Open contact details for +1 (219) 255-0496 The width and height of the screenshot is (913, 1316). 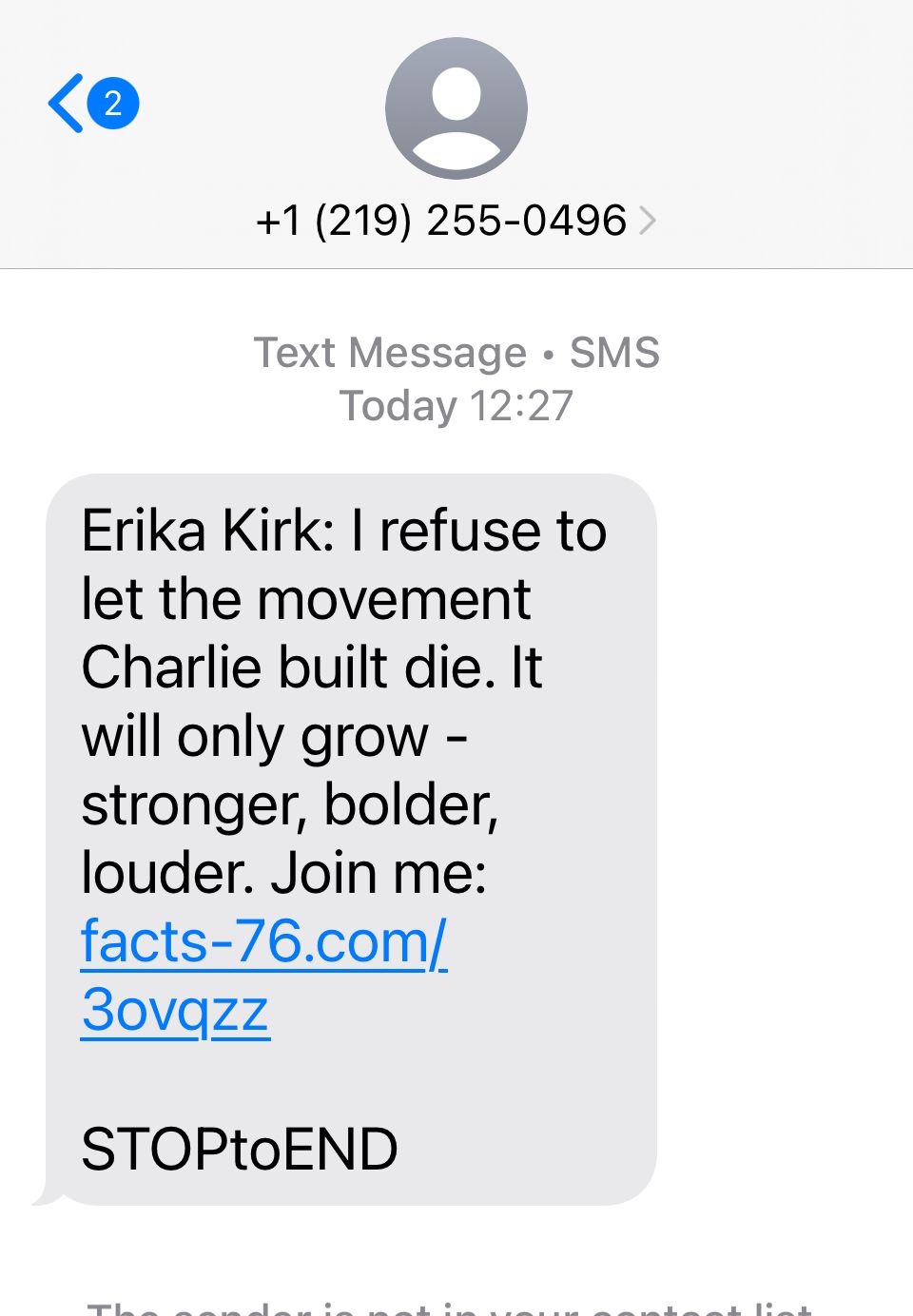pyautogui.click(x=455, y=221)
